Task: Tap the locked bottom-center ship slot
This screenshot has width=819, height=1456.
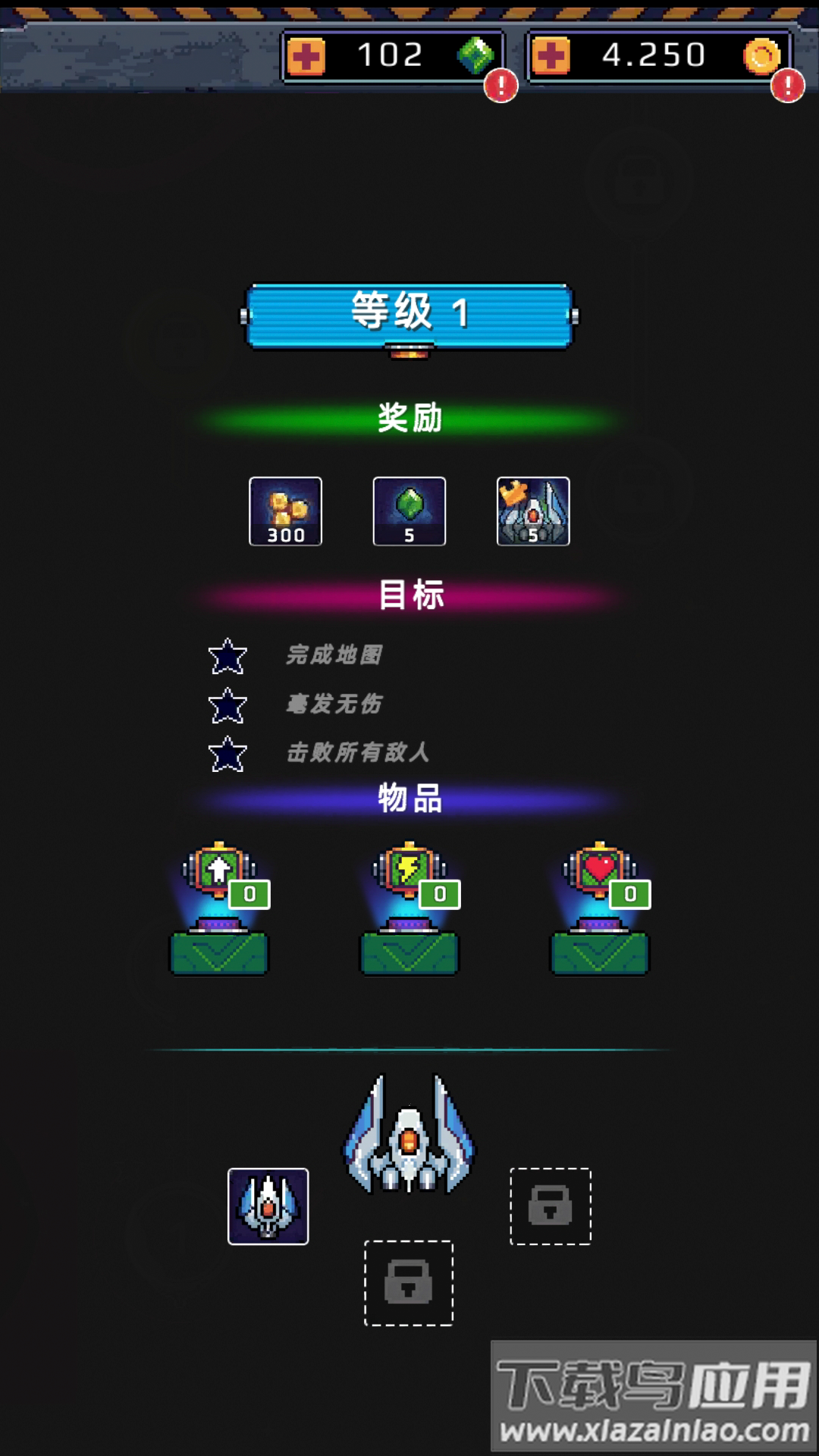Action: coord(409,1283)
